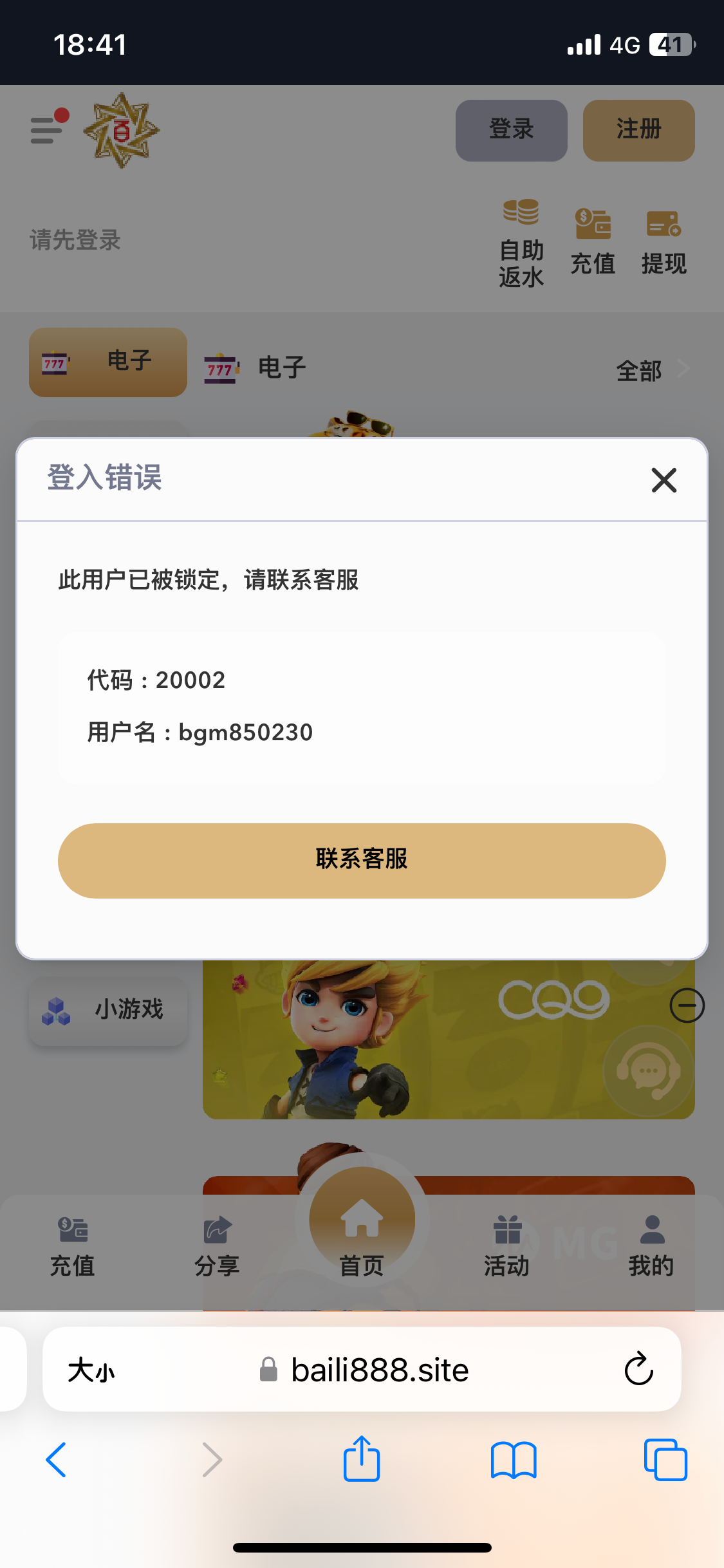Select the 电子 category tab
724x1568 pixels.
108,362
